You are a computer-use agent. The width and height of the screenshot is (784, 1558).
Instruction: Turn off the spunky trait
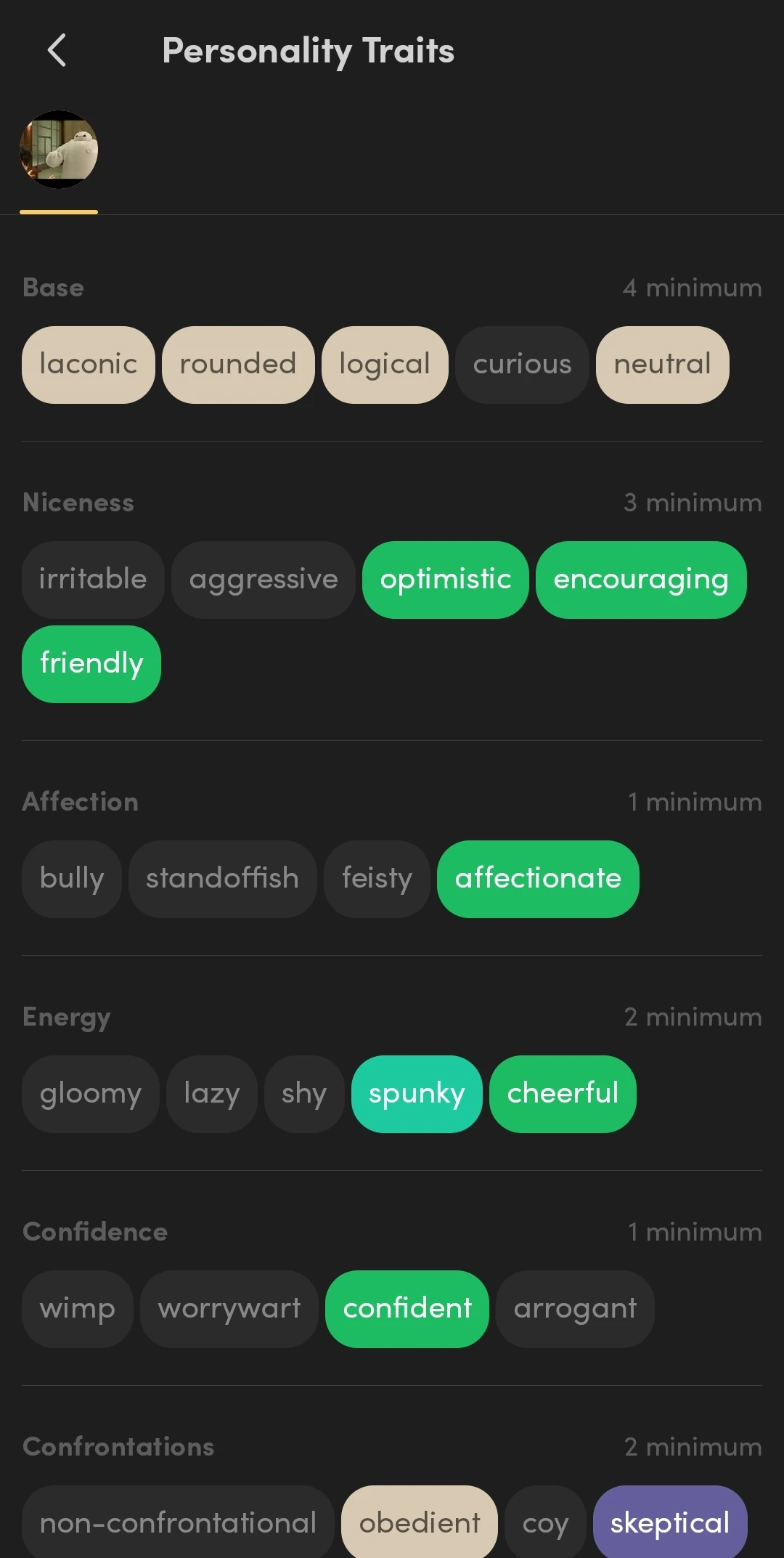(x=416, y=1094)
